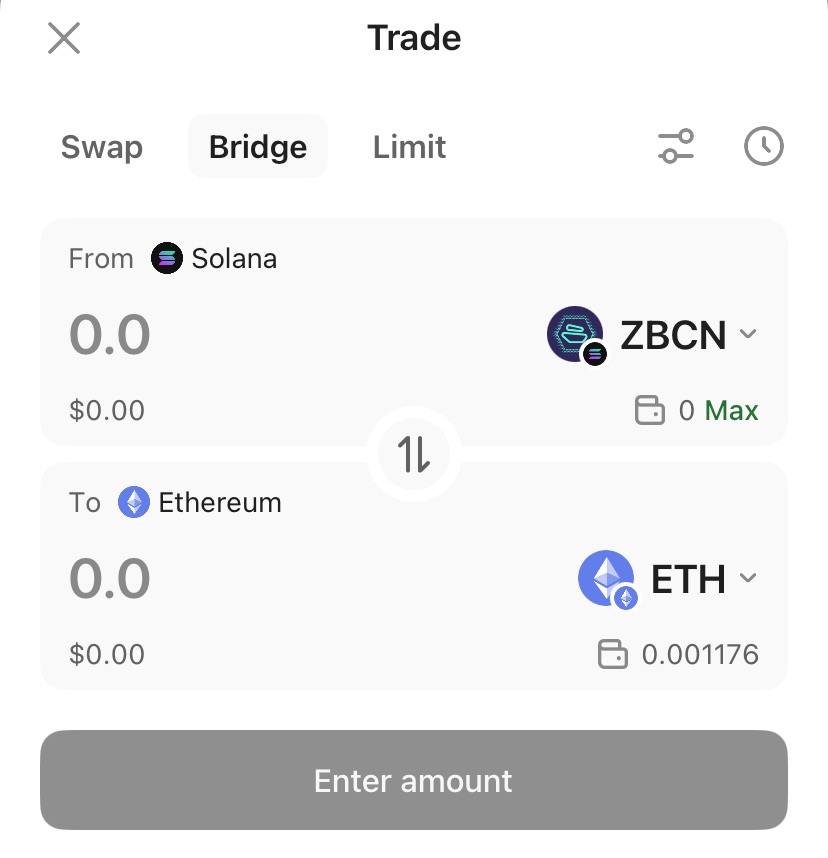Use Max ZBCN balance
This screenshot has width=828, height=858.
(731, 411)
